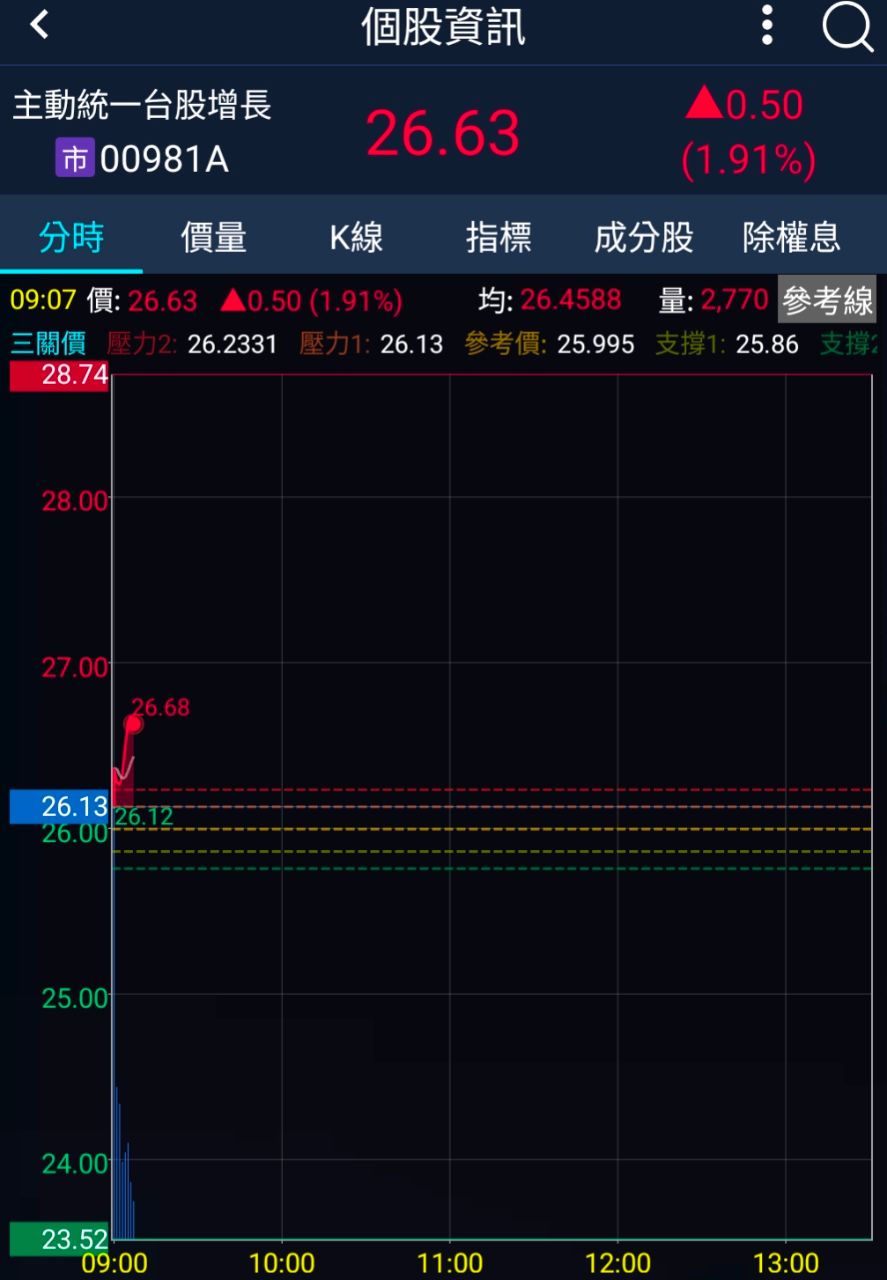Image resolution: width=887 pixels, height=1280 pixels.
Task: Switch to the 價量 tab
Action: [214, 238]
